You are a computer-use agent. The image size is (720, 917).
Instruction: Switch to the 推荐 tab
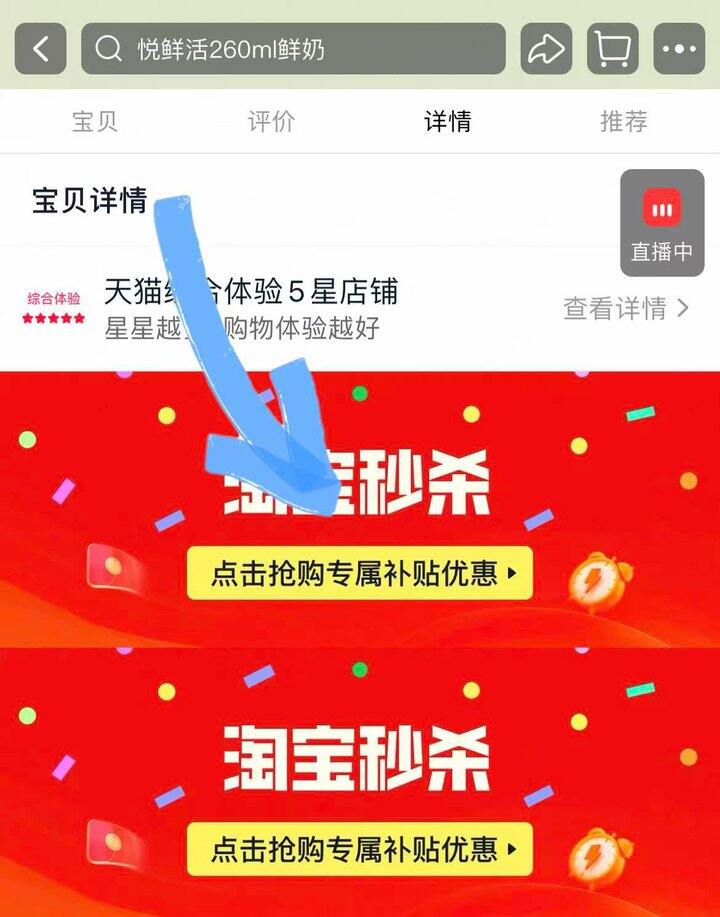[x=623, y=122]
